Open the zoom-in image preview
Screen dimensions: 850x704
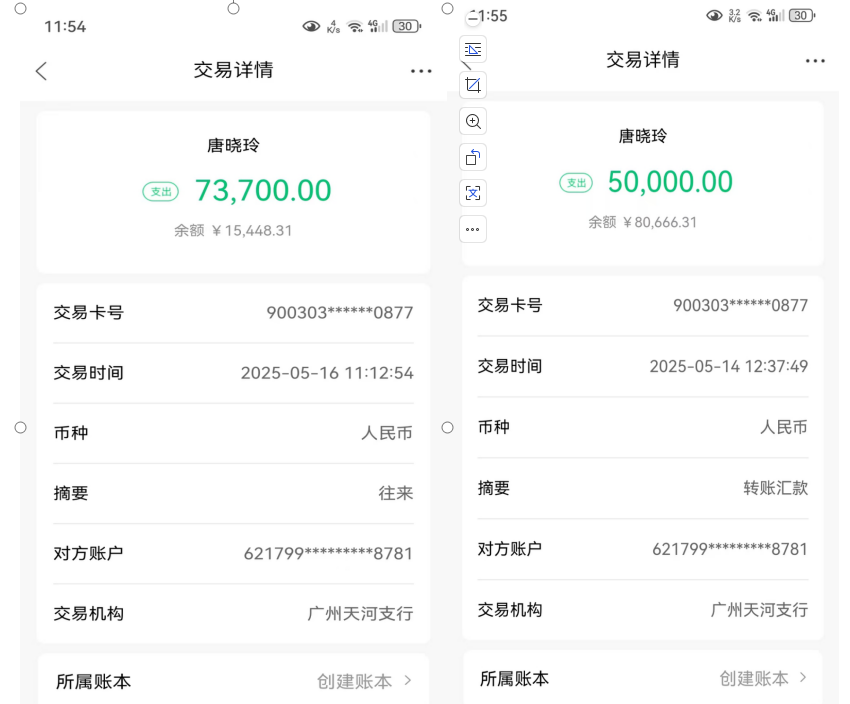473,121
